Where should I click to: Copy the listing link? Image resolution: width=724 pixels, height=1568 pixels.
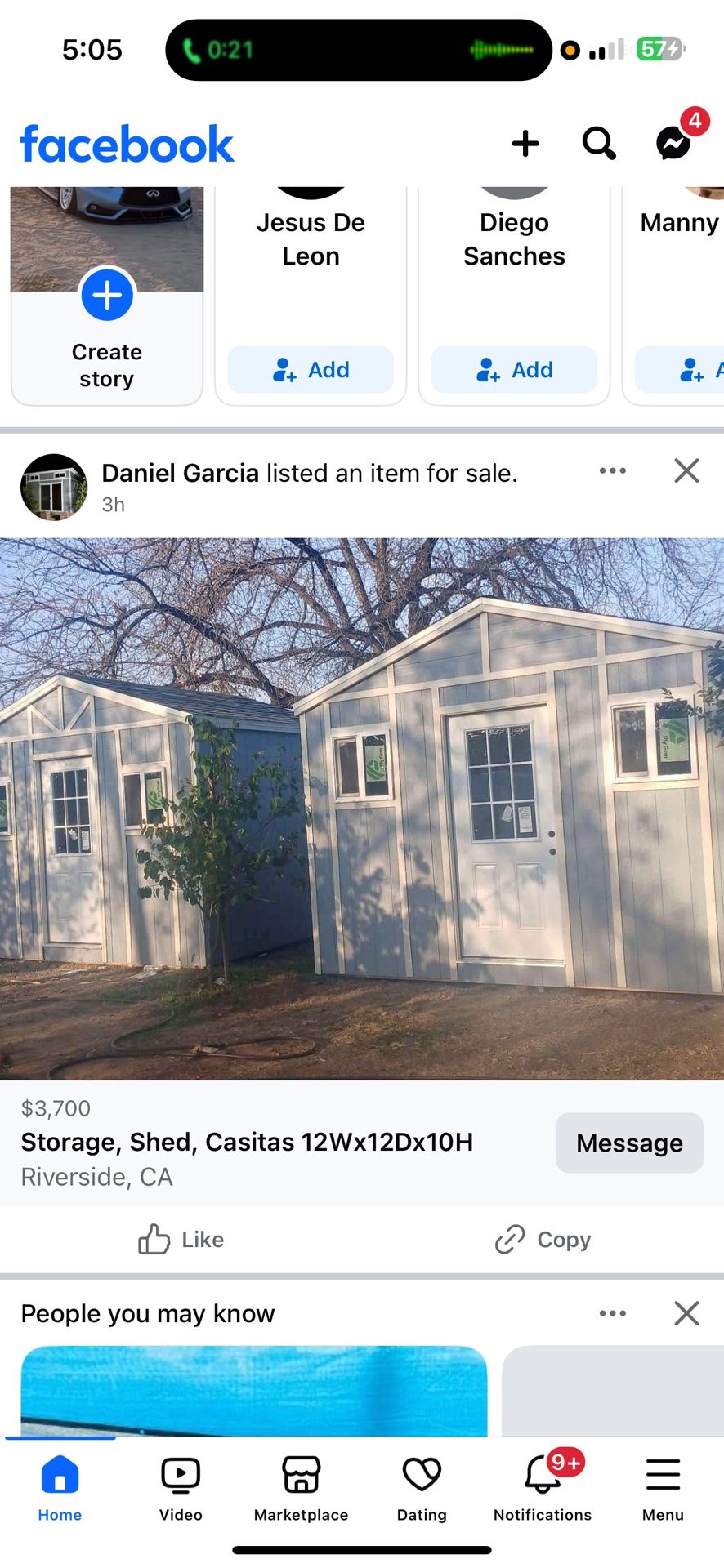(x=542, y=1240)
